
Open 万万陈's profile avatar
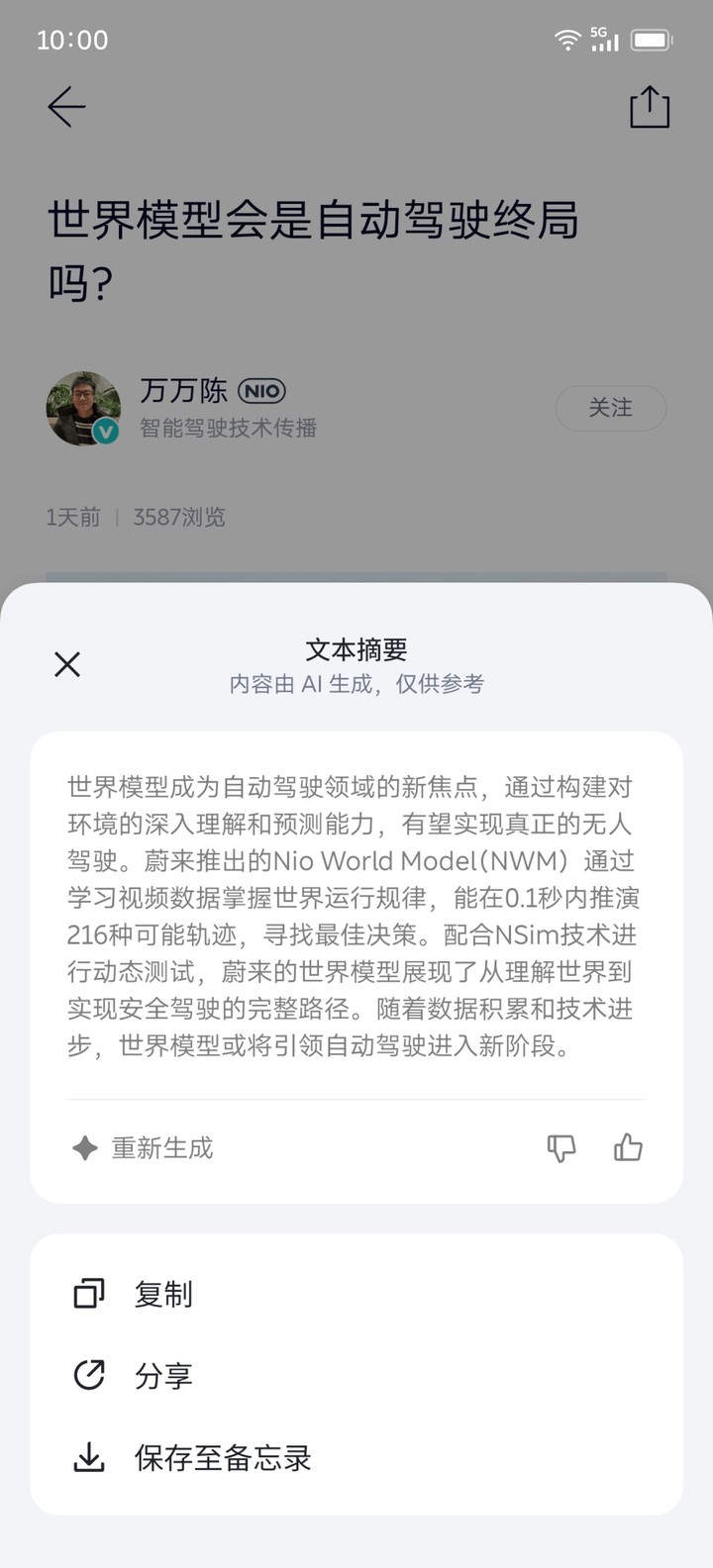(x=83, y=408)
